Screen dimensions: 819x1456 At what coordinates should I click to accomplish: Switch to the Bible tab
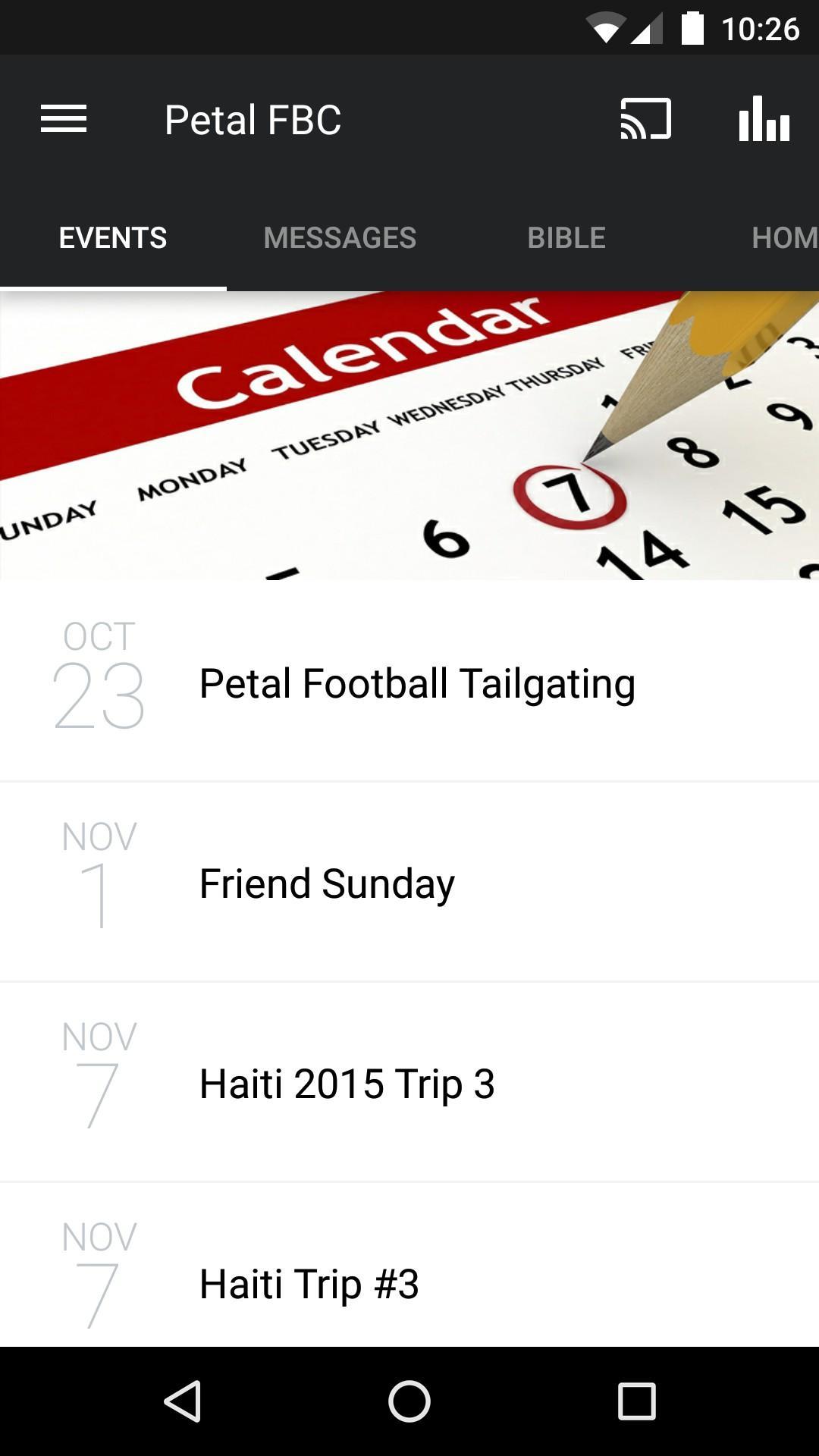[566, 238]
